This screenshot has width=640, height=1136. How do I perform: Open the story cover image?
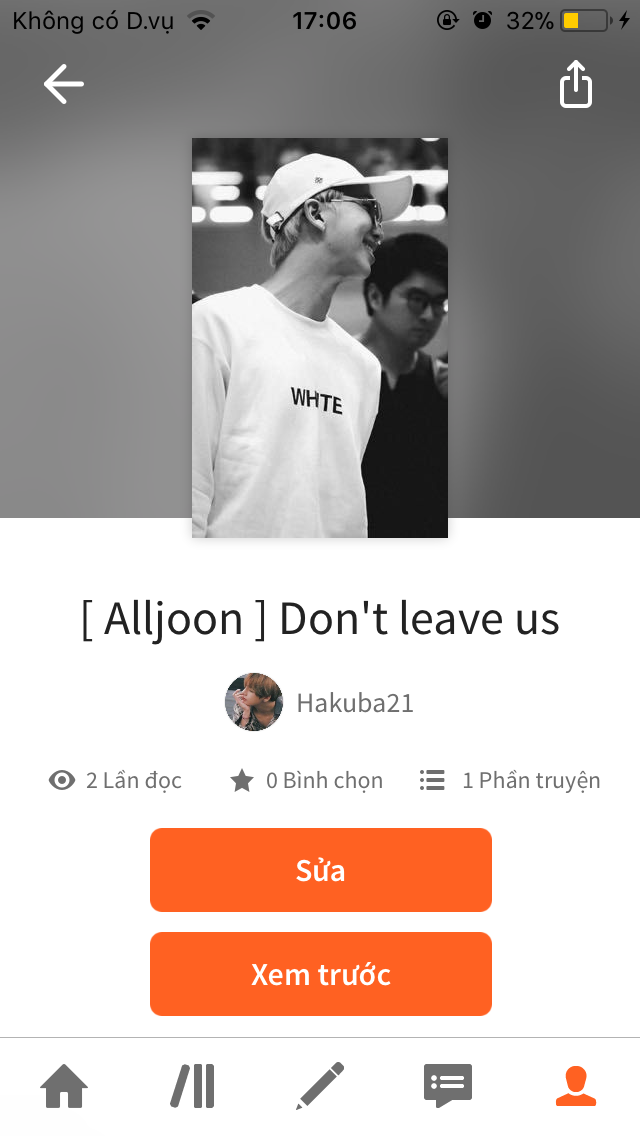pos(320,338)
